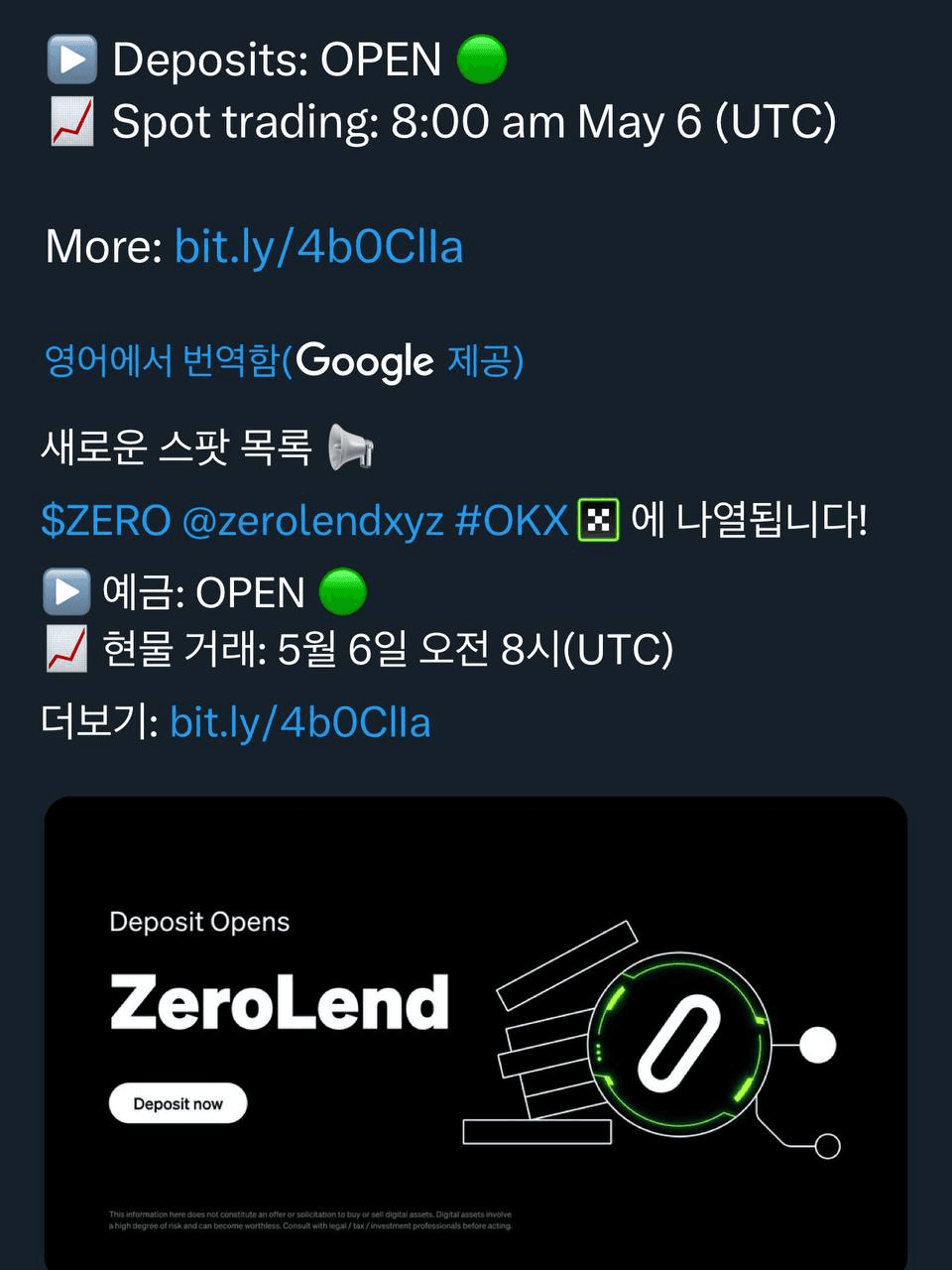Open the #OKX hashtag

coord(512,520)
